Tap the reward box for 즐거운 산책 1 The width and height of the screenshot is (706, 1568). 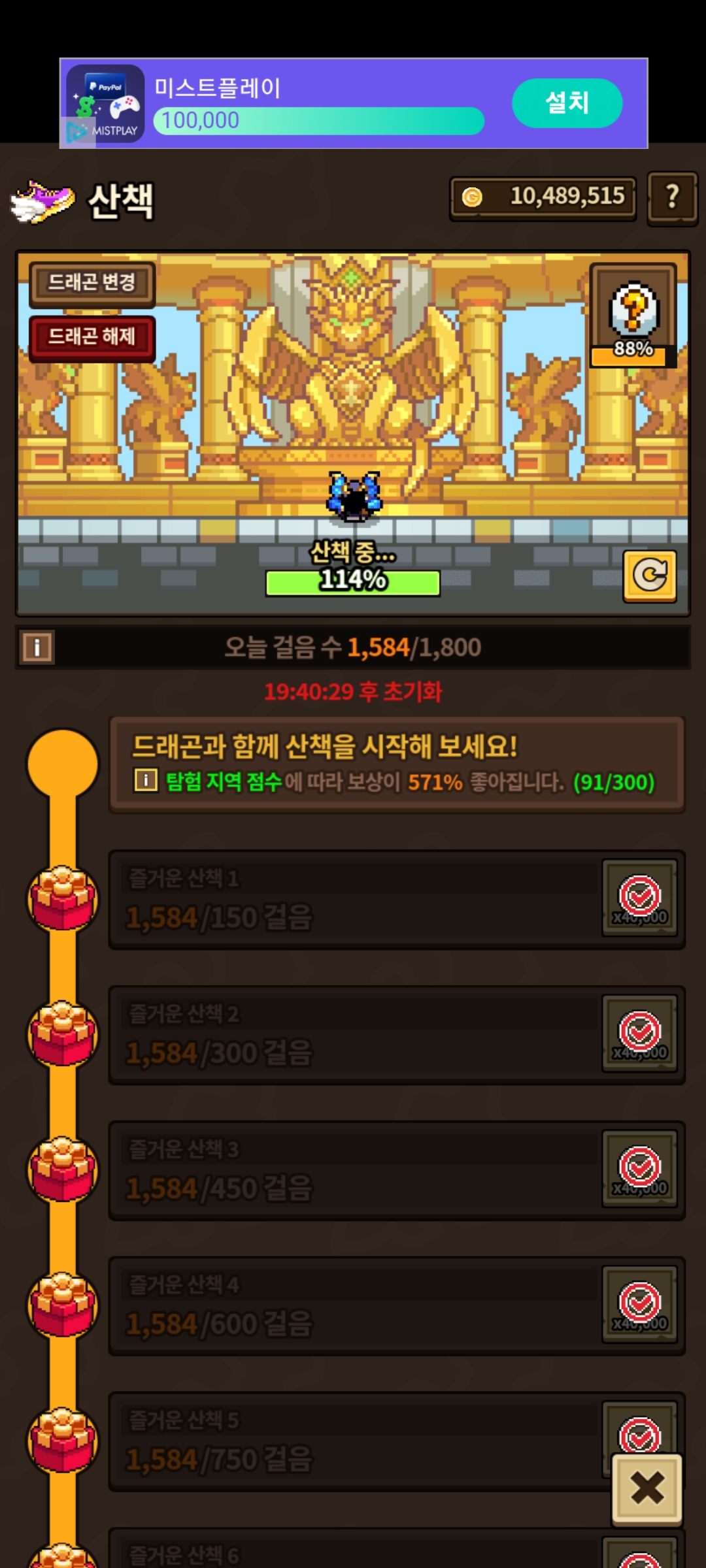click(639, 899)
